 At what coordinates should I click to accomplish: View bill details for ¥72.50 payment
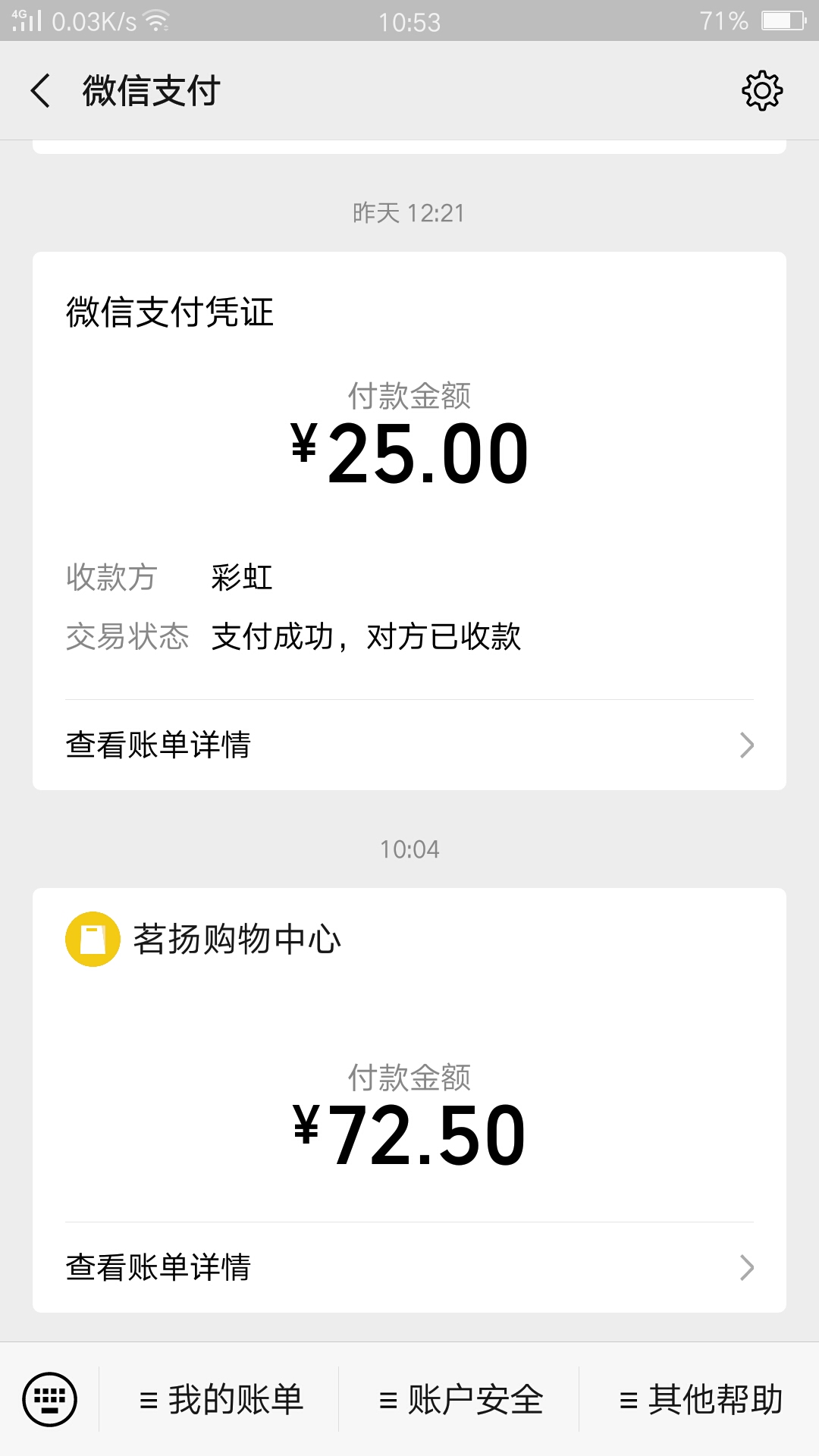(409, 1267)
